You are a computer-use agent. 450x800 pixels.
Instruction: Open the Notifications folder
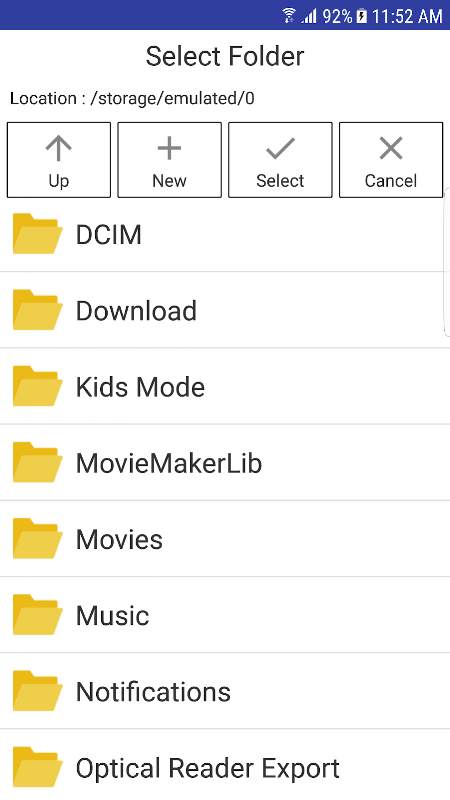[225, 691]
